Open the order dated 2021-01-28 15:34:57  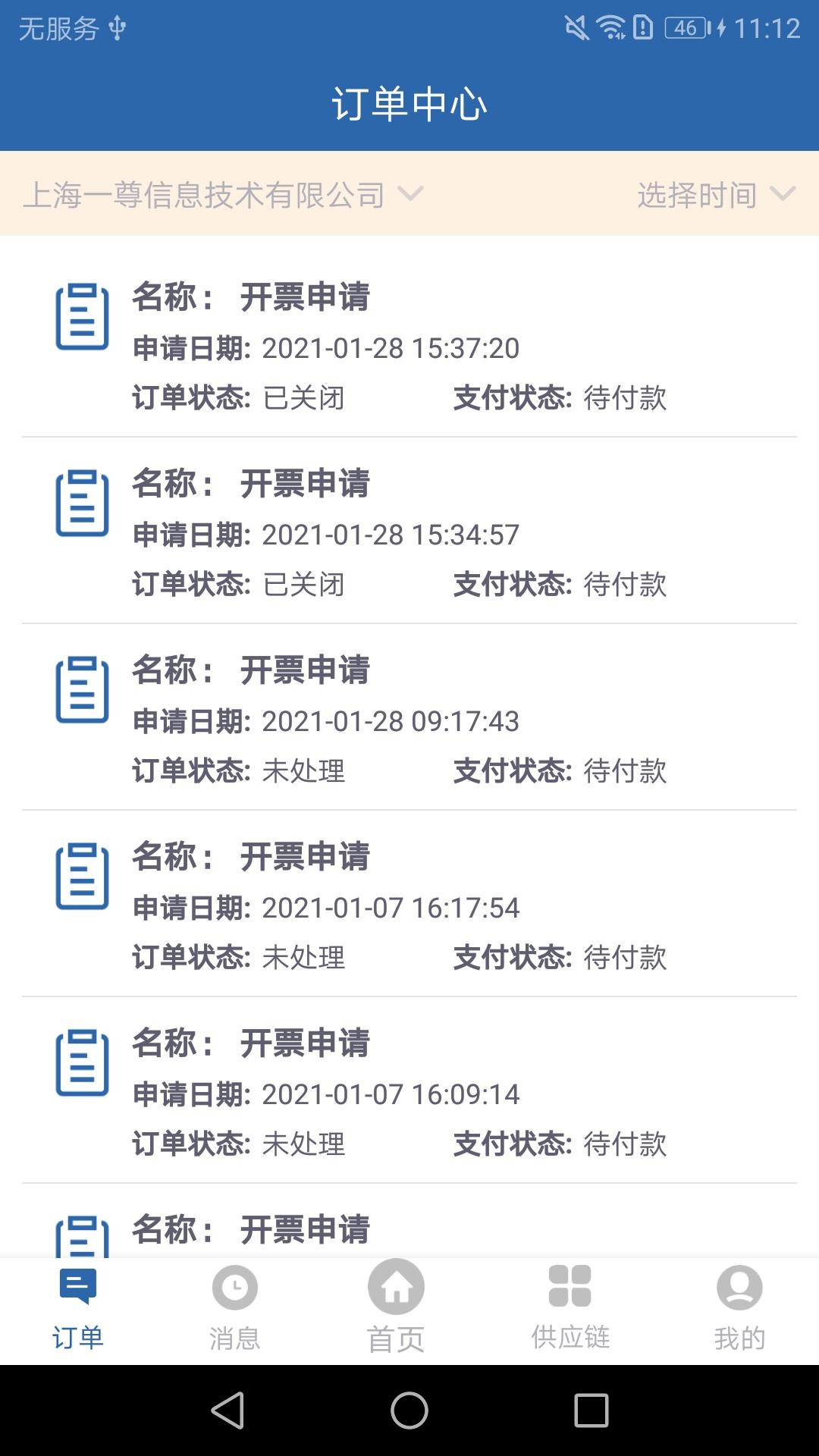click(x=409, y=532)
